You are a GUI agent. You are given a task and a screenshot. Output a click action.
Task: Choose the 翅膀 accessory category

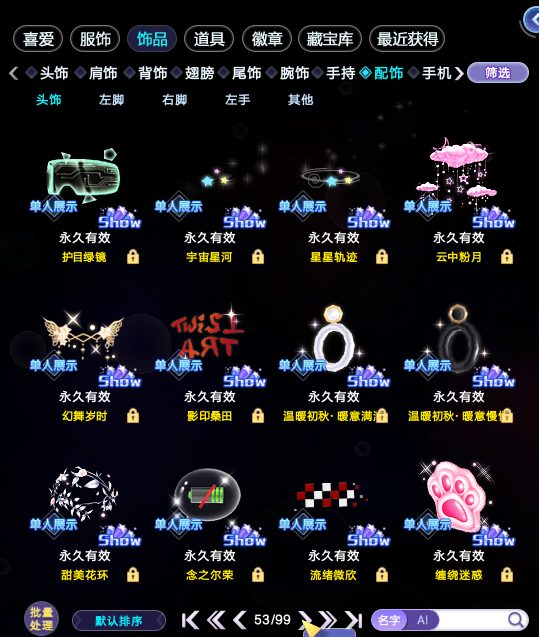point(199,73)
